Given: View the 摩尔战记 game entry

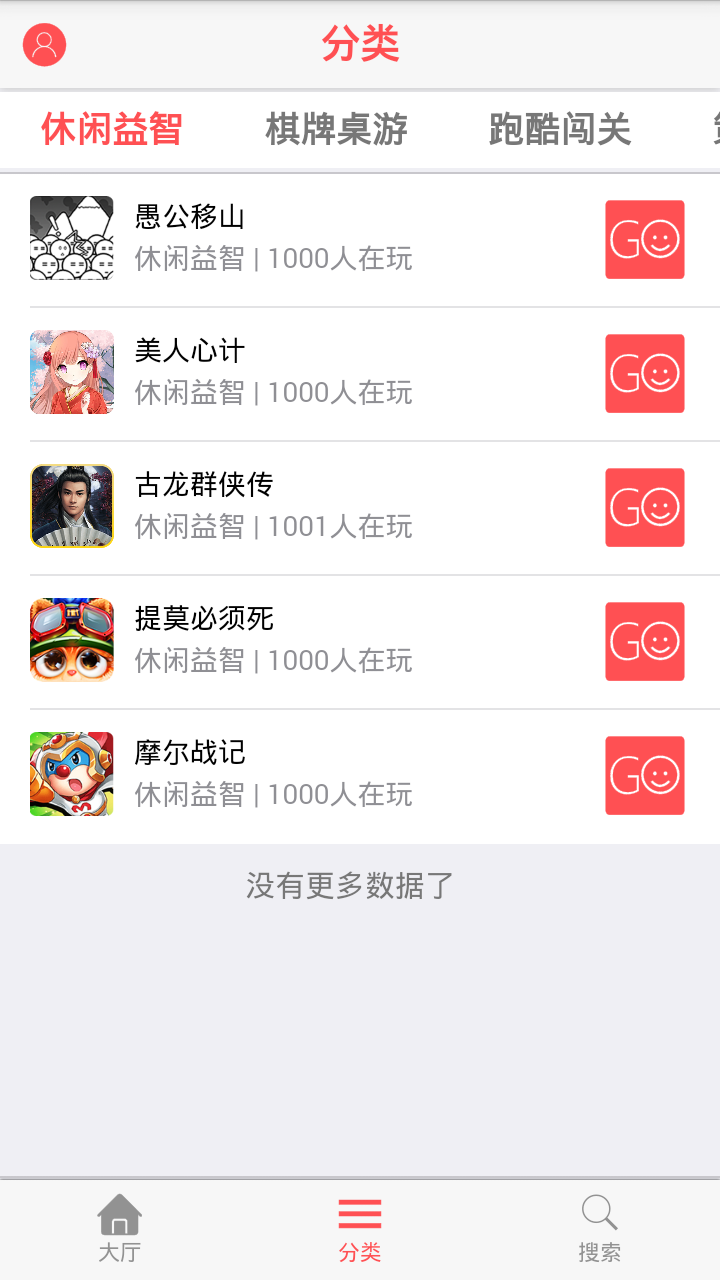Looking at the screenshot, I should point(300,776).
